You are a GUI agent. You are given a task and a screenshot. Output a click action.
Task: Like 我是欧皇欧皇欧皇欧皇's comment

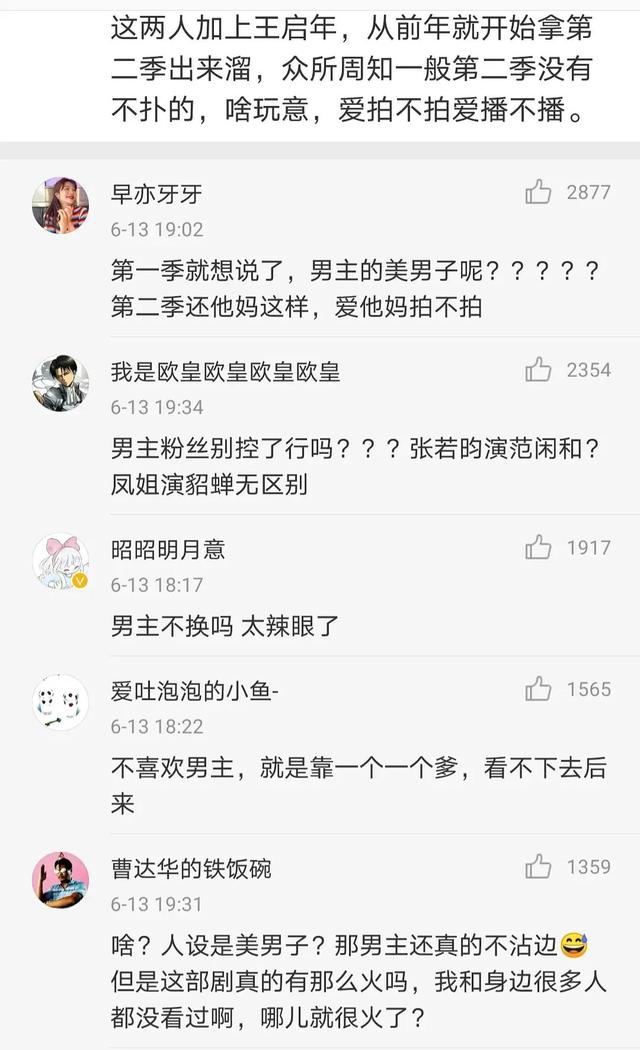tap(539, 370)
